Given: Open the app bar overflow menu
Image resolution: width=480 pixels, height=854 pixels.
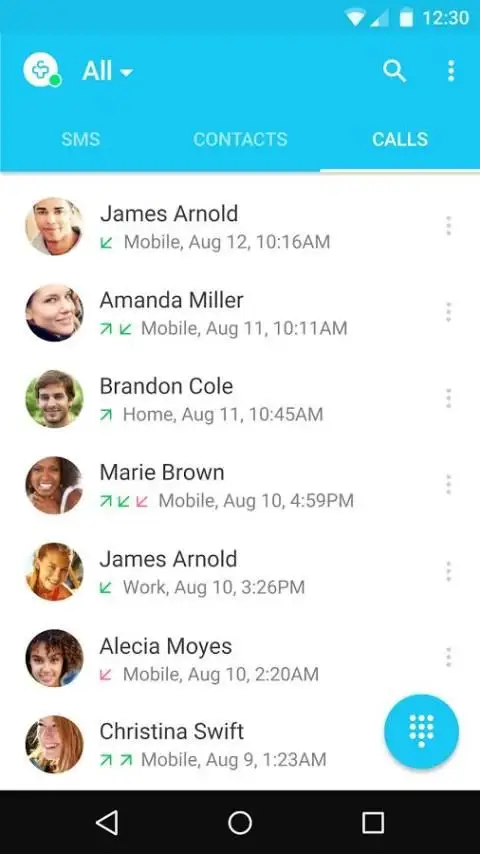Looking at the screenshot, I should [x=451, y=71].
